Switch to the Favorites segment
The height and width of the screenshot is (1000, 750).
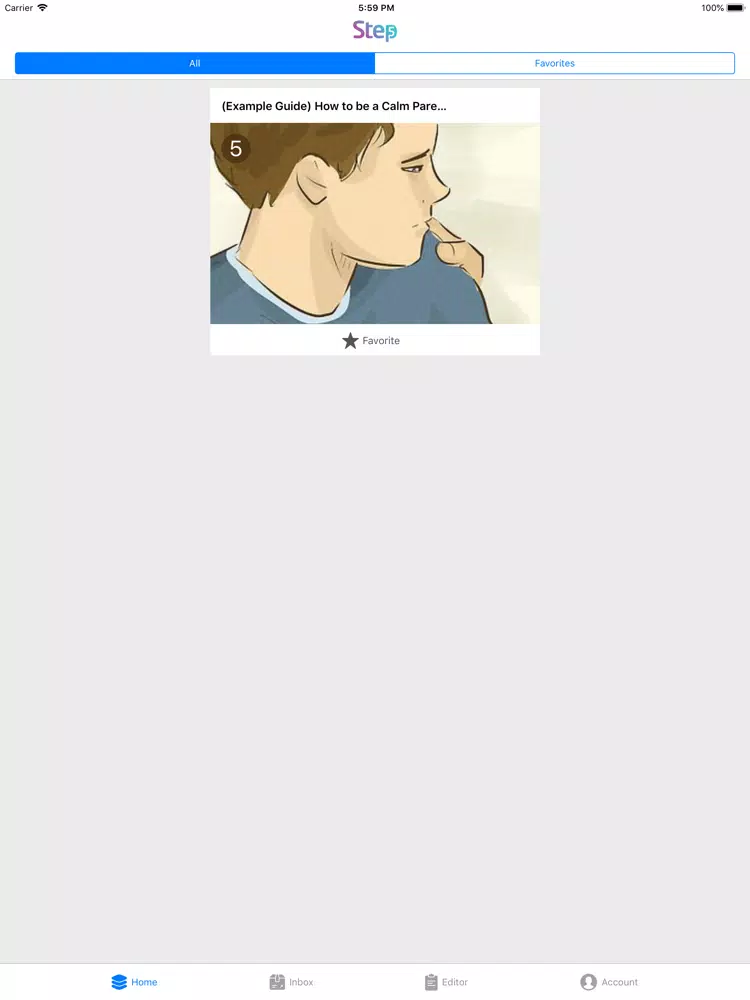554,63
